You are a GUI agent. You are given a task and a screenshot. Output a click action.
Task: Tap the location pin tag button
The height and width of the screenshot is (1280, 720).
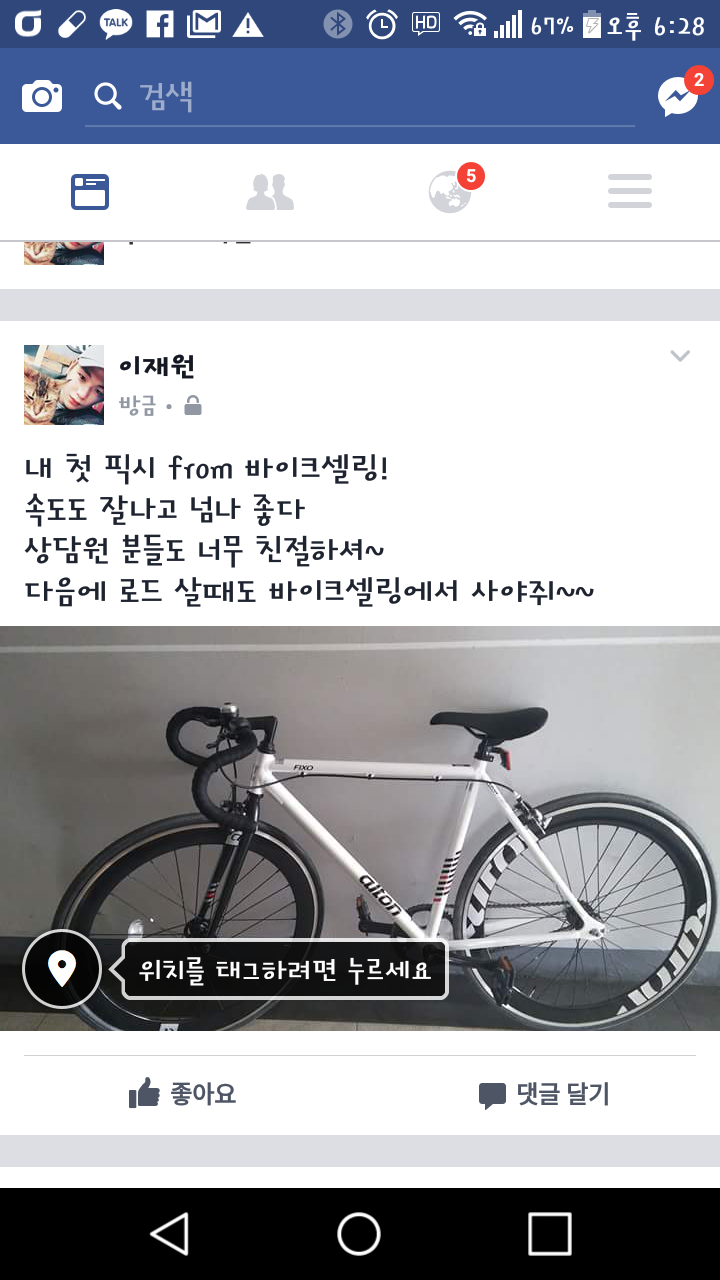point(62,969)
